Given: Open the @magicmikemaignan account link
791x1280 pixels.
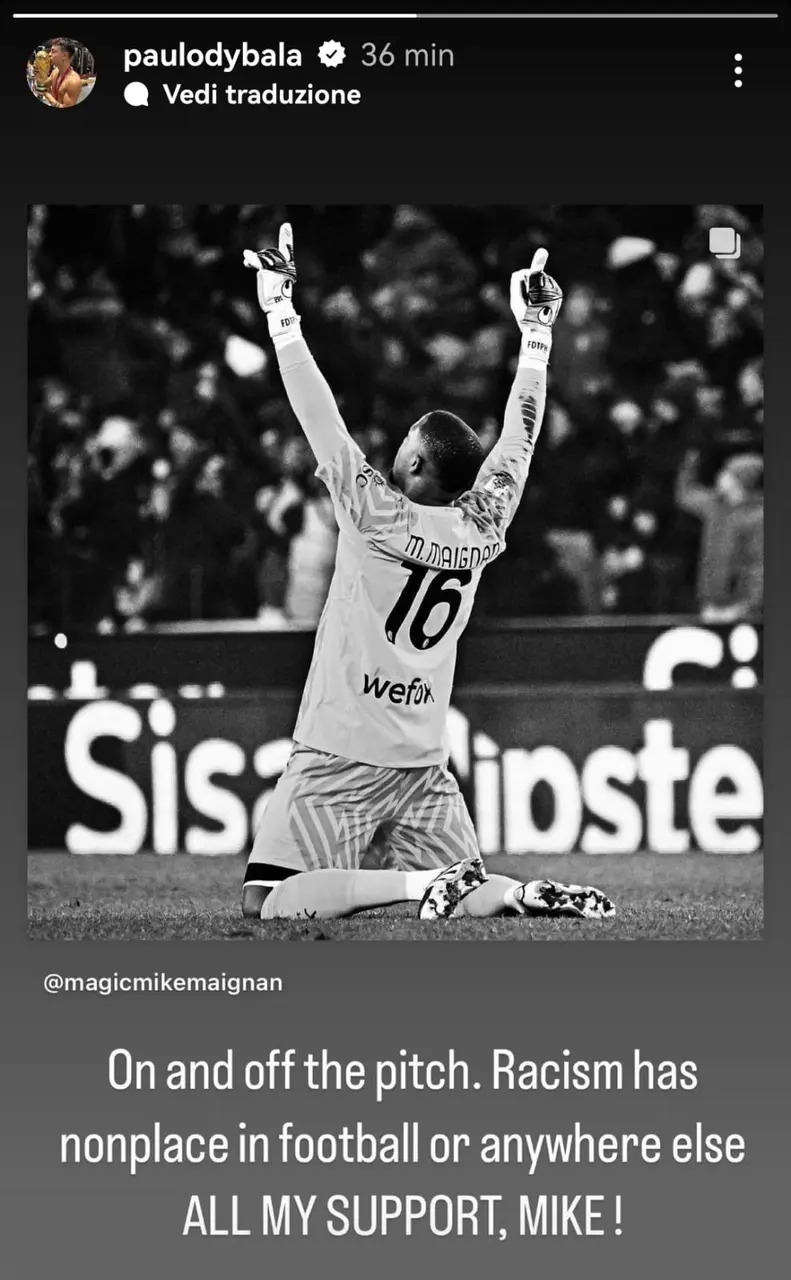Looking at the screenshot, I should 163,983.
